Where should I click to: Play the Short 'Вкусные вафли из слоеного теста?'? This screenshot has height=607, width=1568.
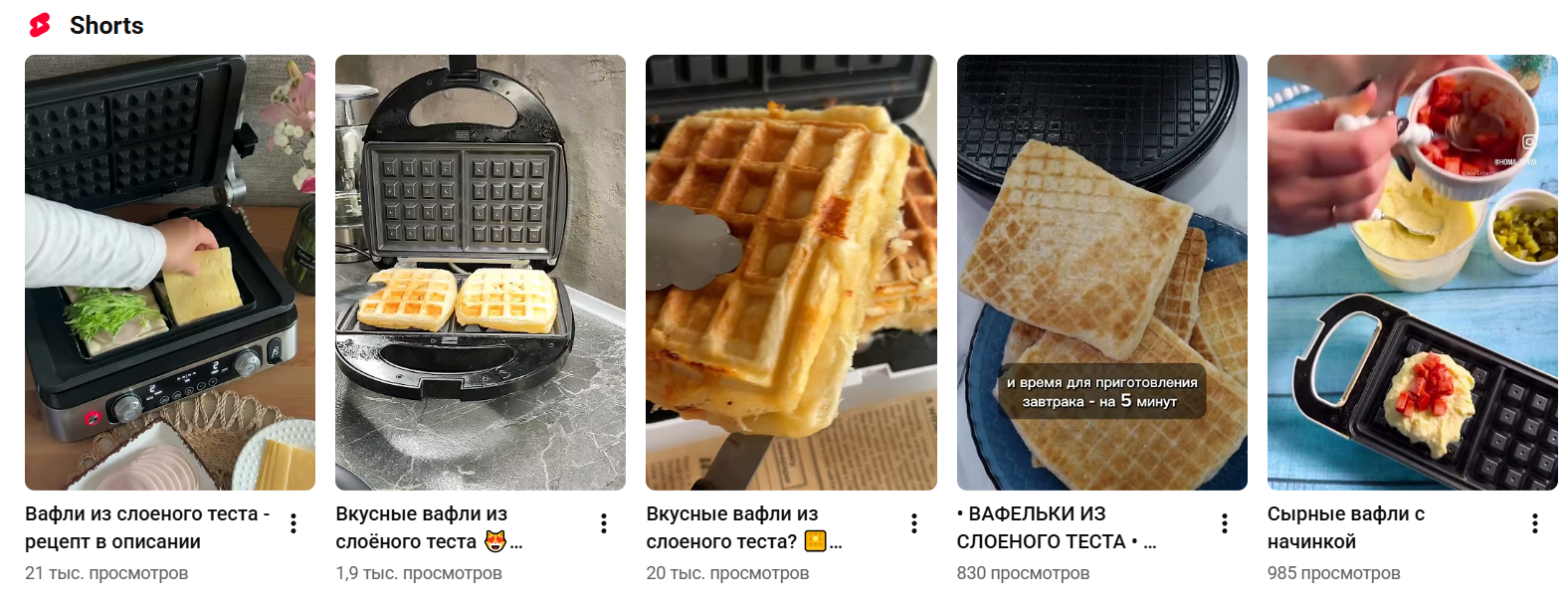(790, 272)
